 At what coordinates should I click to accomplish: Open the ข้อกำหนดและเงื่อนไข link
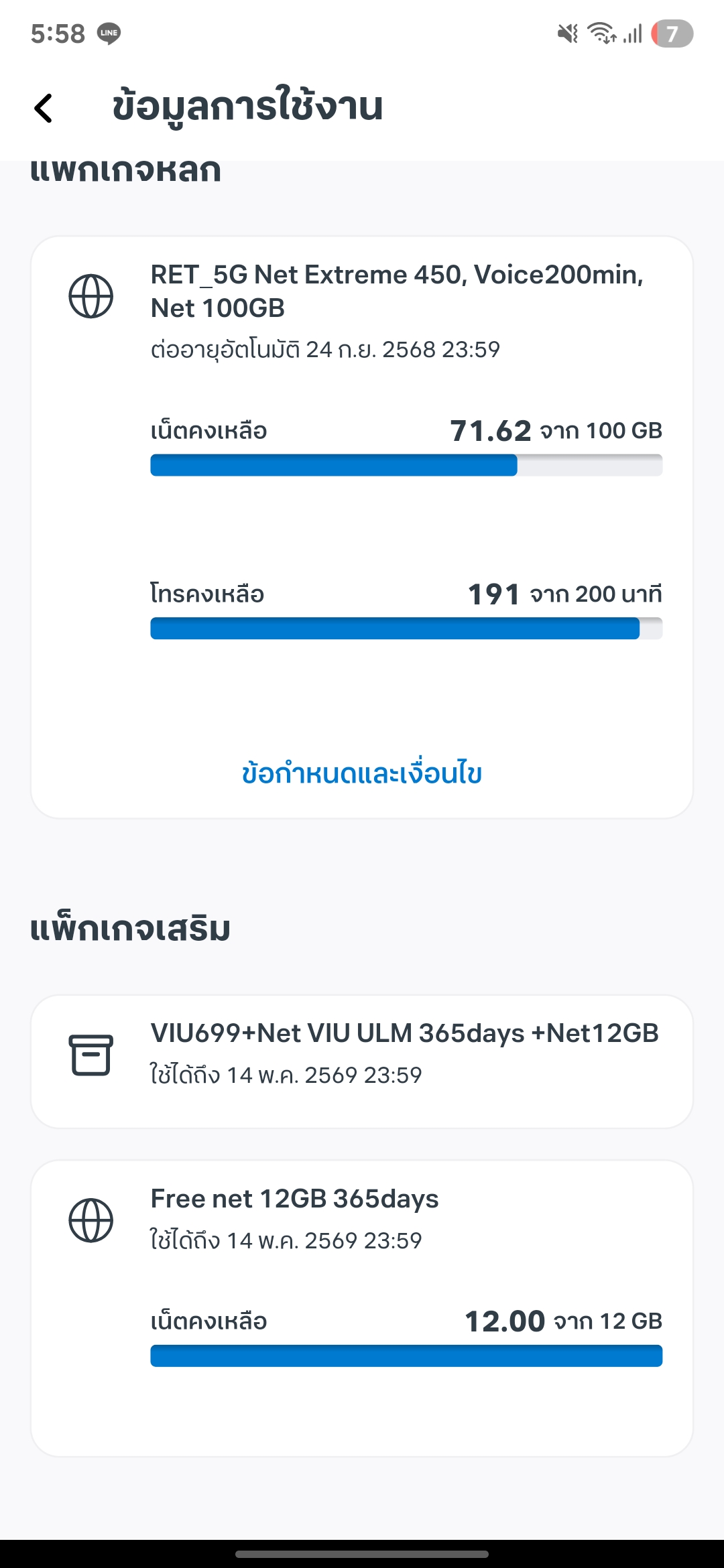point(362,773)
